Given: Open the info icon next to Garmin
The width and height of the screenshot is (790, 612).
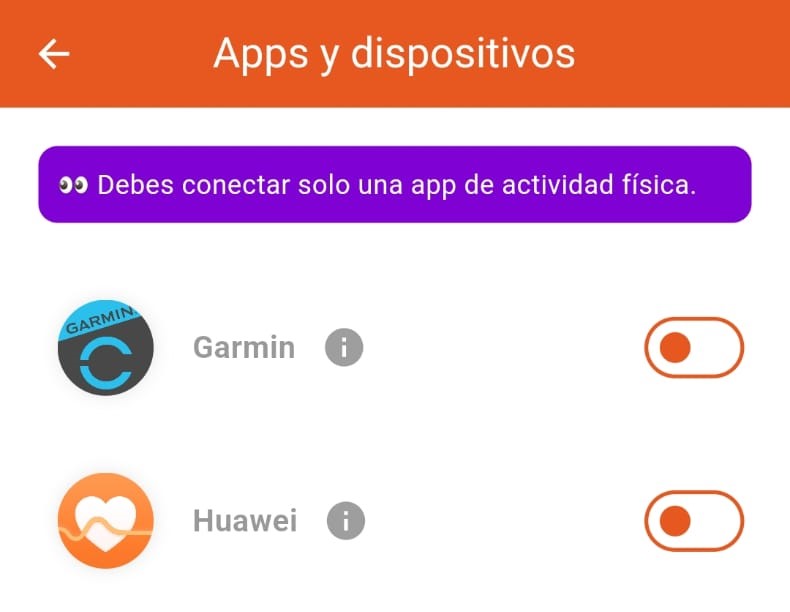Looking at the screenshot, I should 344,348.
